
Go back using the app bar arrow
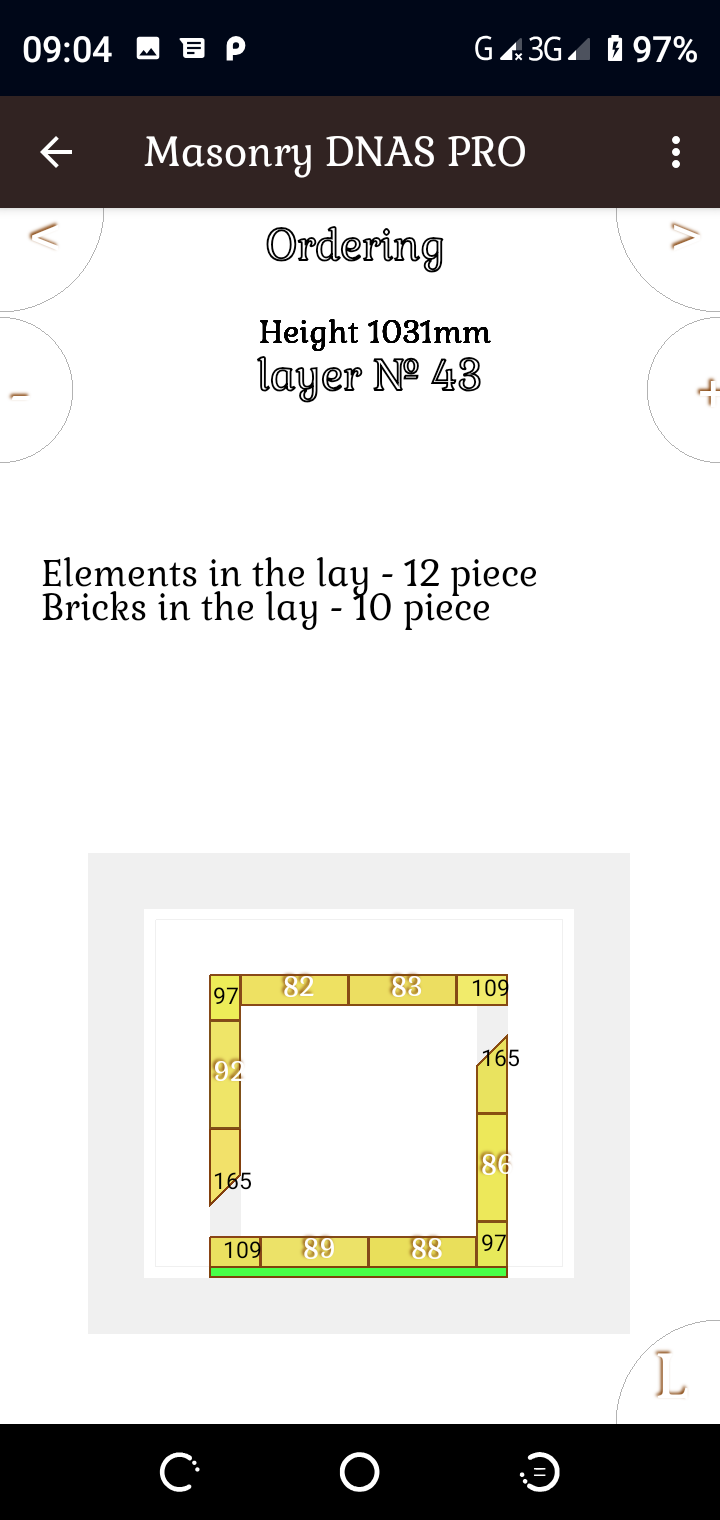tap(56, 152)
